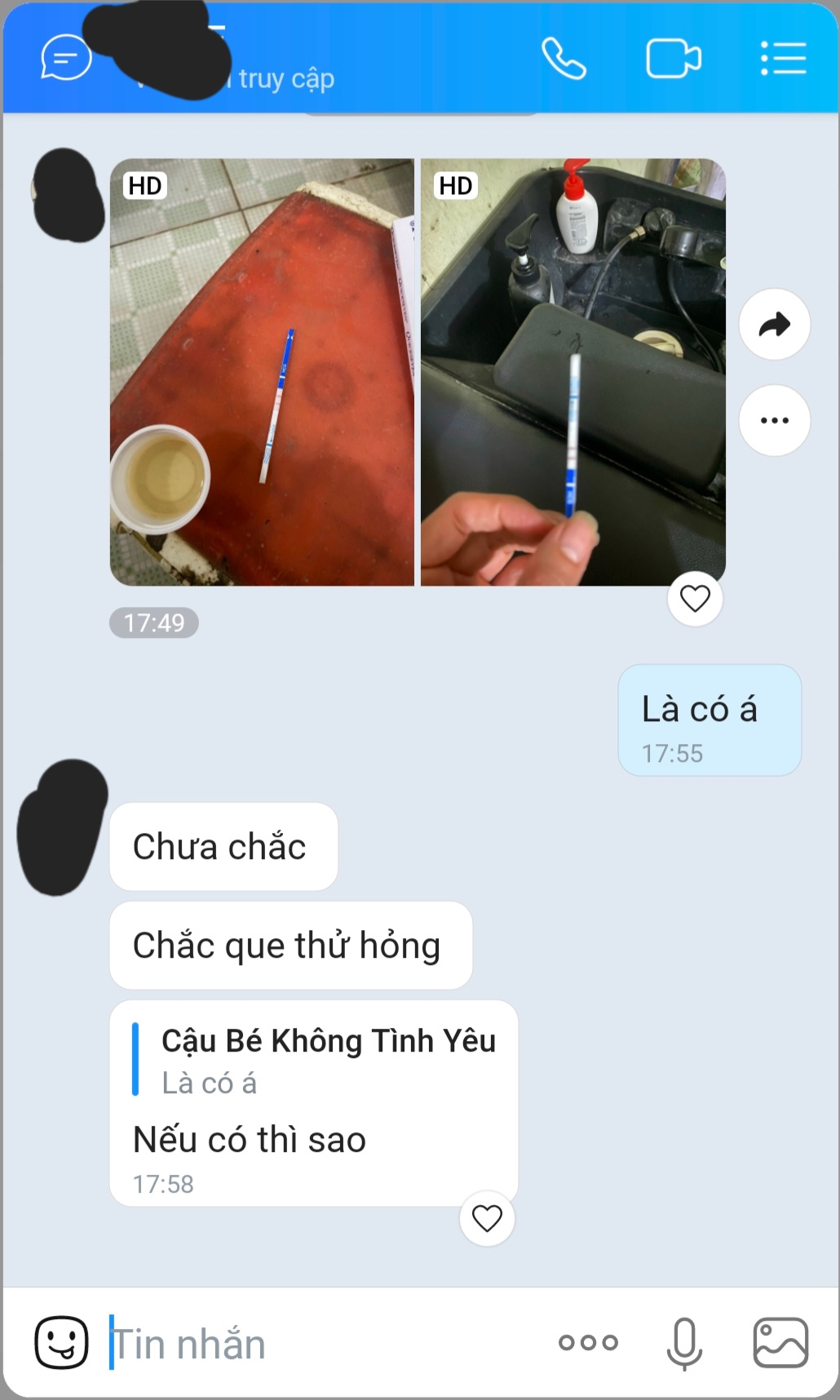
Task: Tap the quoted reply "Là có á"
Action: click(314, 1060)
